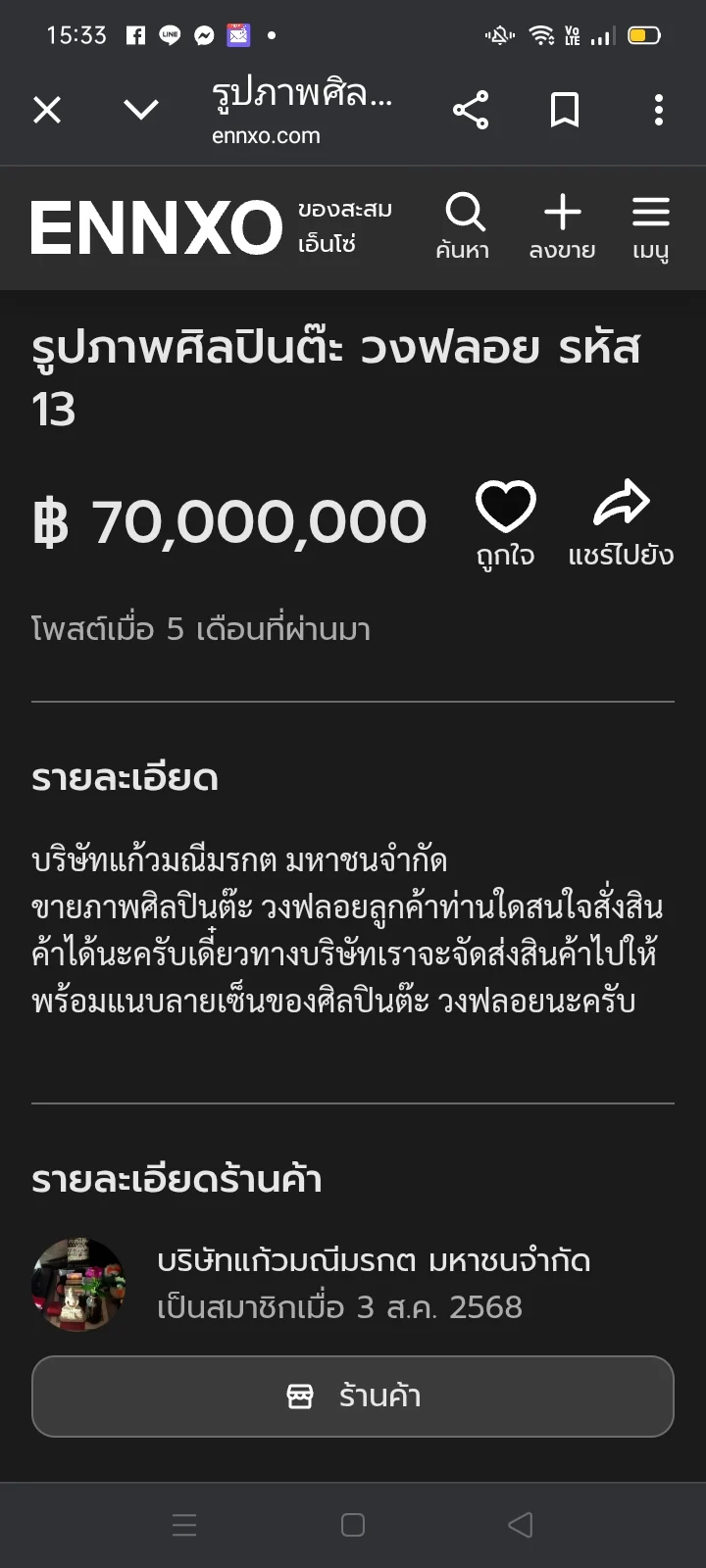Screen dimensions: 706x1568
Task: Expand the browser dropdown chevron
Action: [141, 110]
